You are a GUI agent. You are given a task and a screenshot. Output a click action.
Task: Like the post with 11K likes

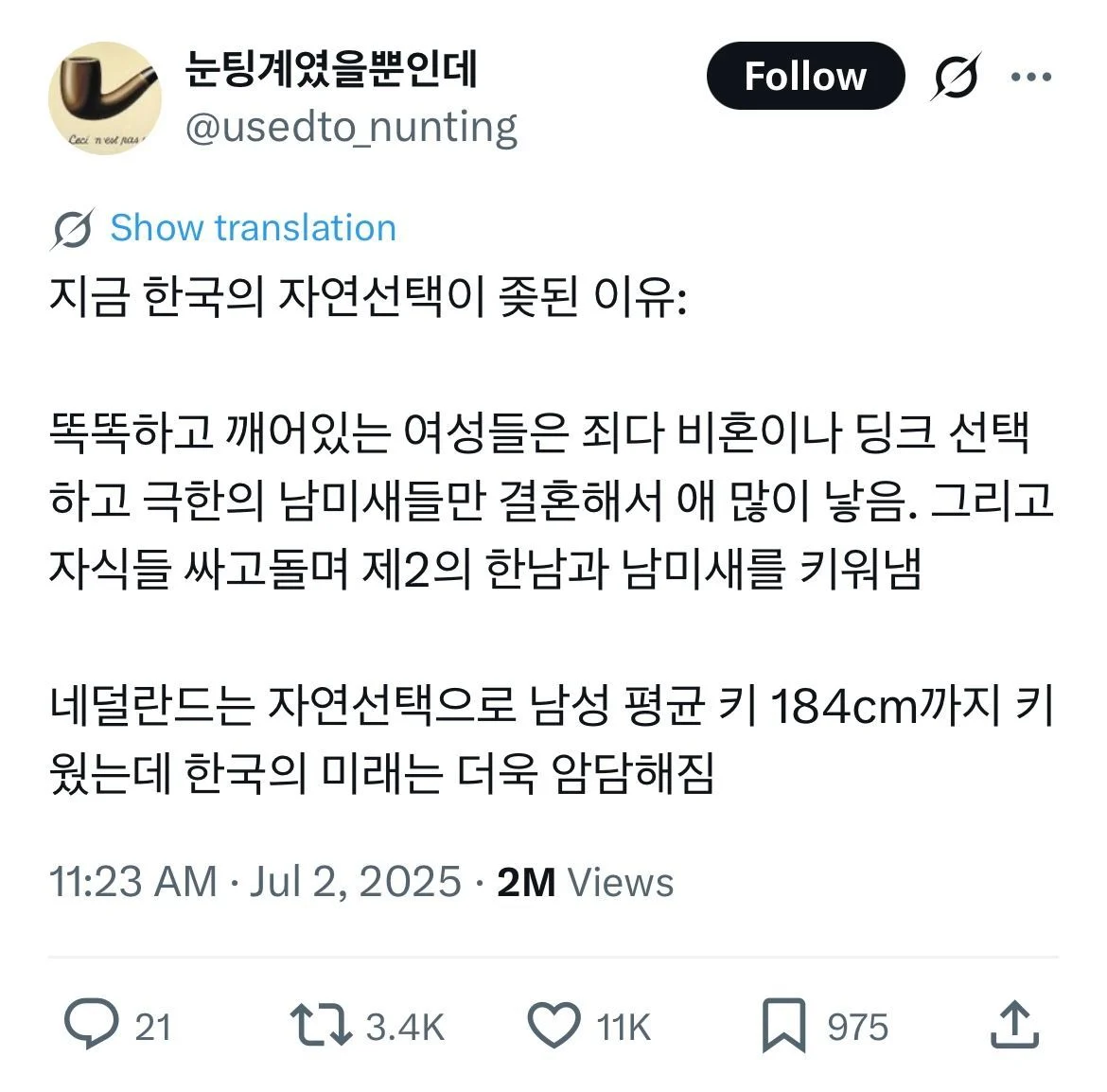coord(553,1026)
